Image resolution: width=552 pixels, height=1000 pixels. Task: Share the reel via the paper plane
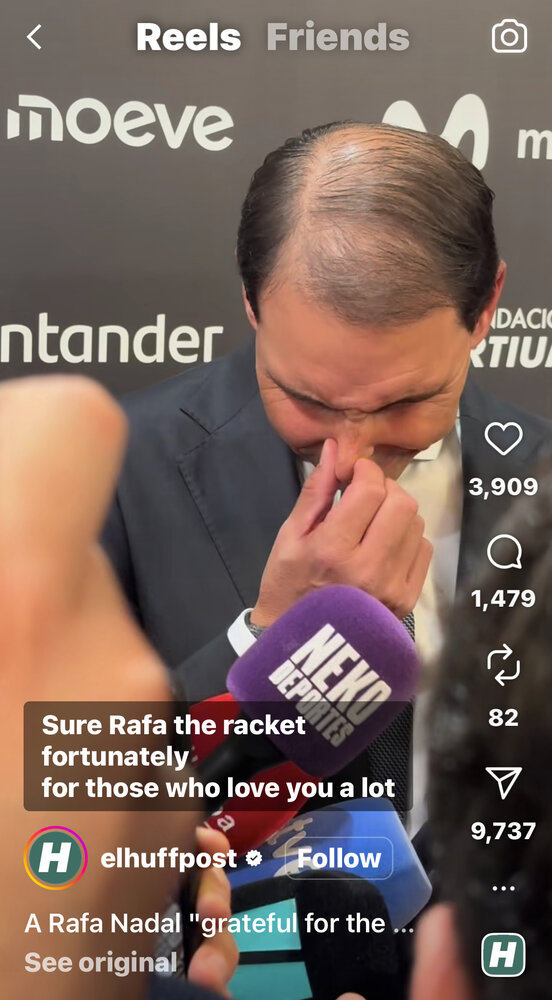(x=504, y=782)
